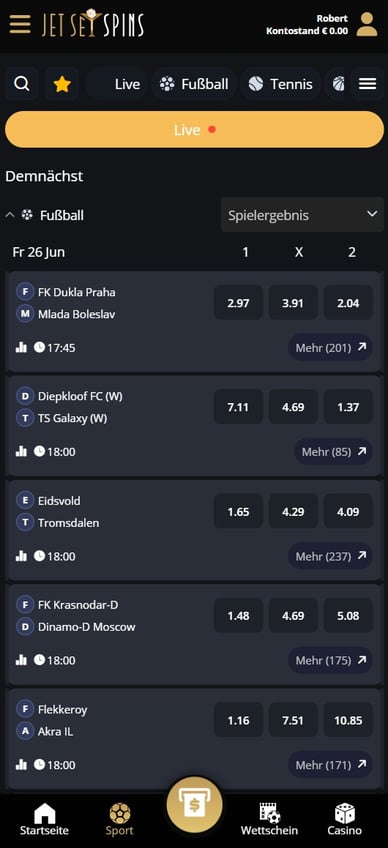
Task: Pick odds 1.37 for TS Galaxy (W)
Action: click(x=348, y=407)
